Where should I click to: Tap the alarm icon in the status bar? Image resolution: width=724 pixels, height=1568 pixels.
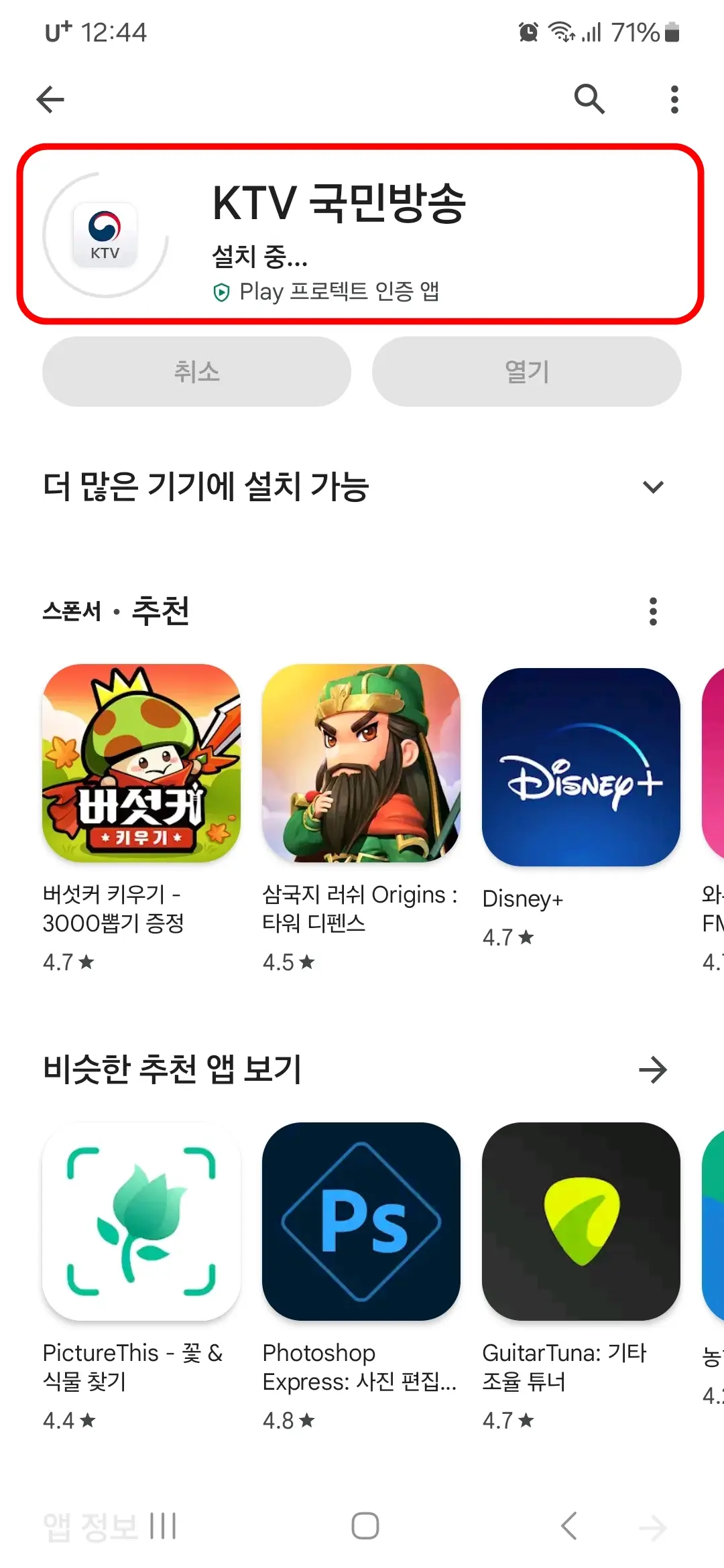click(x=528, y=32)
